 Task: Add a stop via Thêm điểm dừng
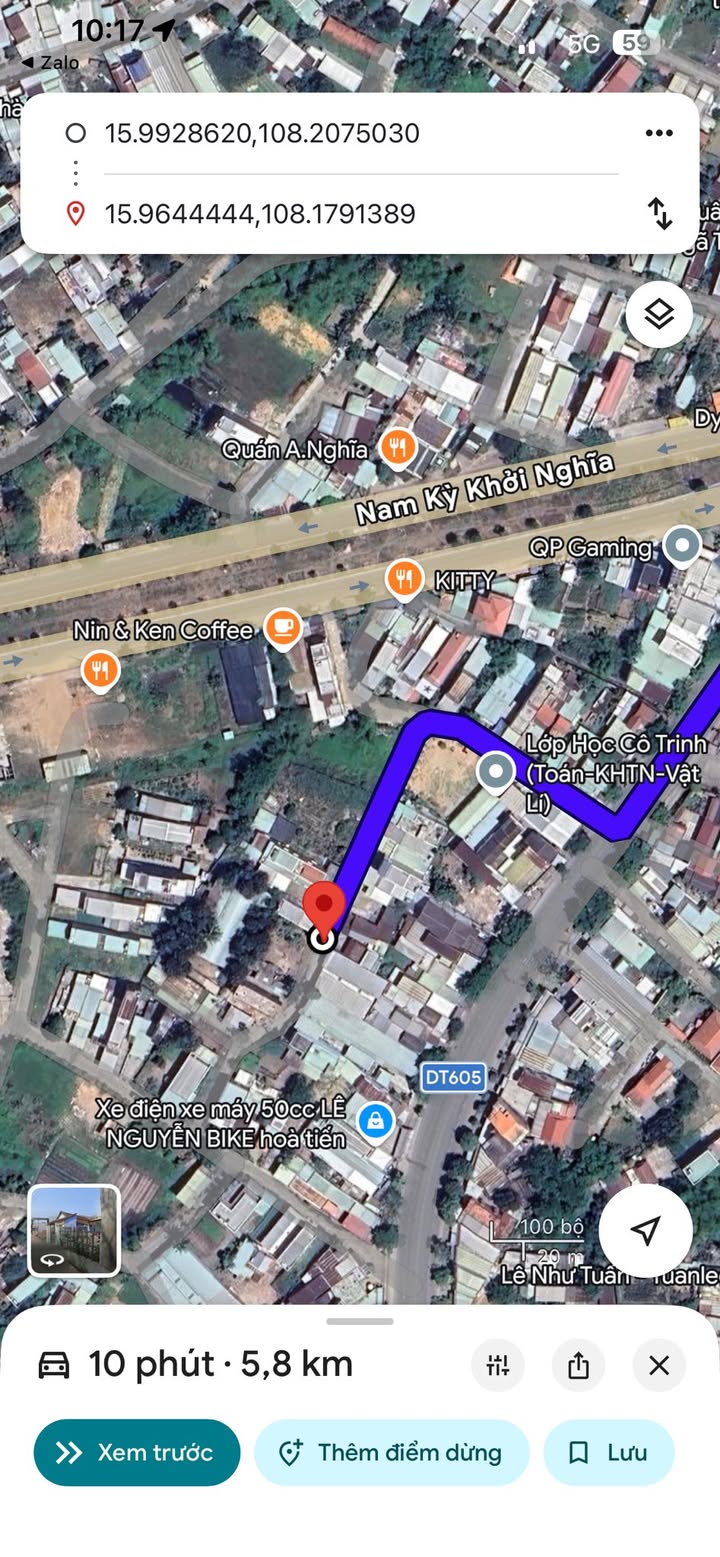coord(391,1452)
